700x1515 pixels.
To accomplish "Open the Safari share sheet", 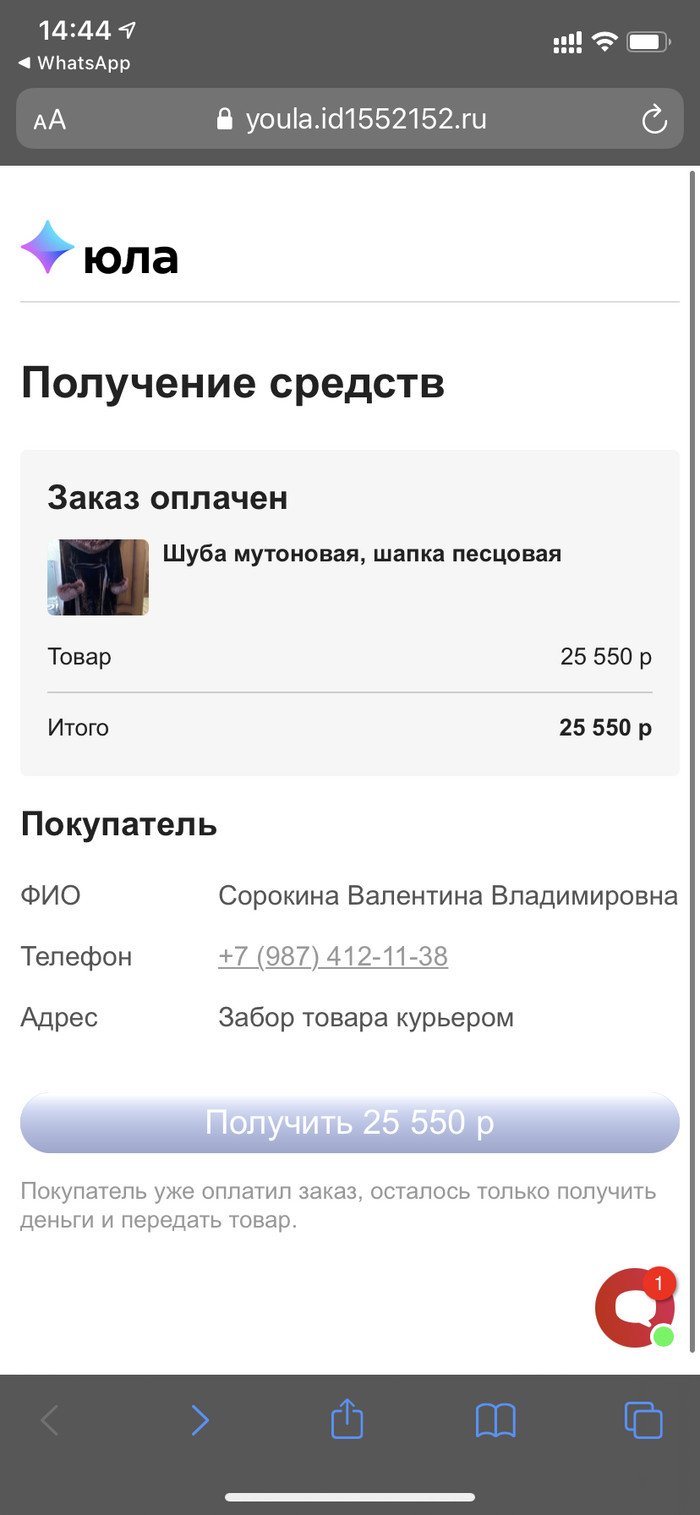I will [x=347, y=1420].
